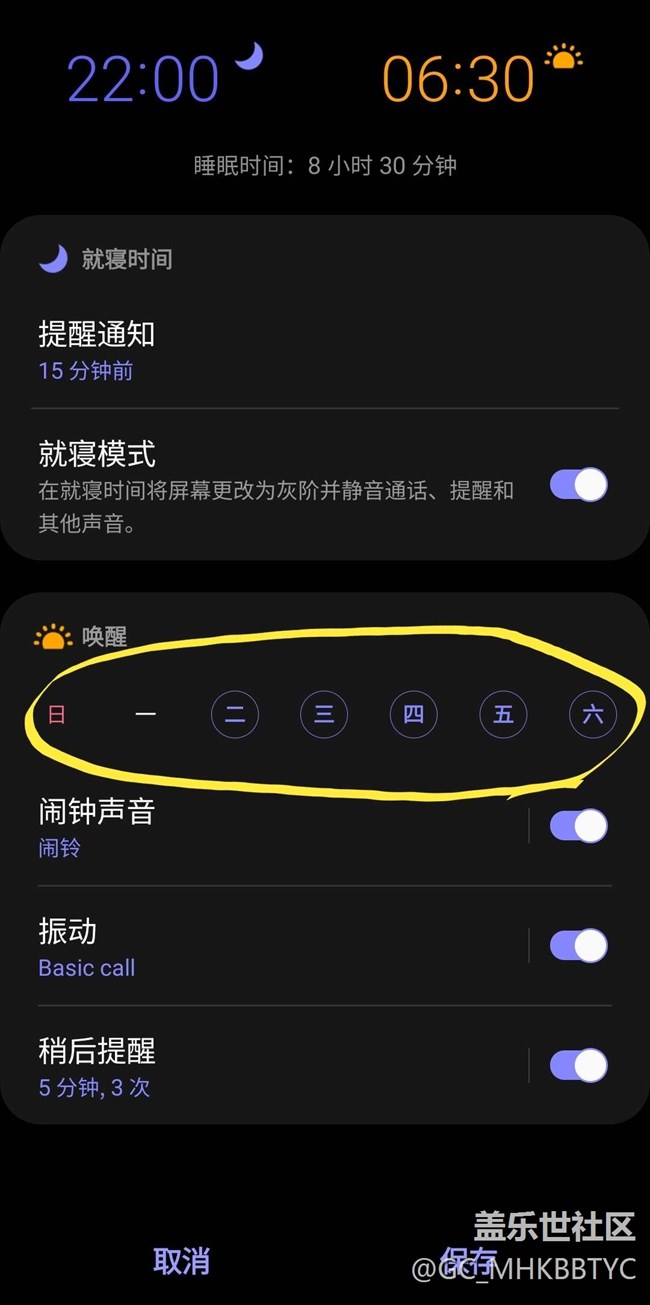Deselect 四 (Thursday) wake-up day
Image resolution: width=650 pixels, height=1305 pixels.
[x=414, y=715]
